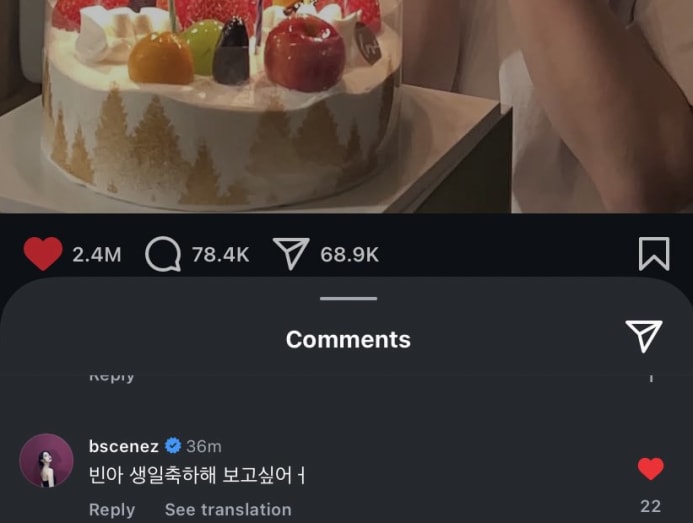Tap the Comments sheet drag handle
Viewport: 693px width, 523px height.
(348, 298)
